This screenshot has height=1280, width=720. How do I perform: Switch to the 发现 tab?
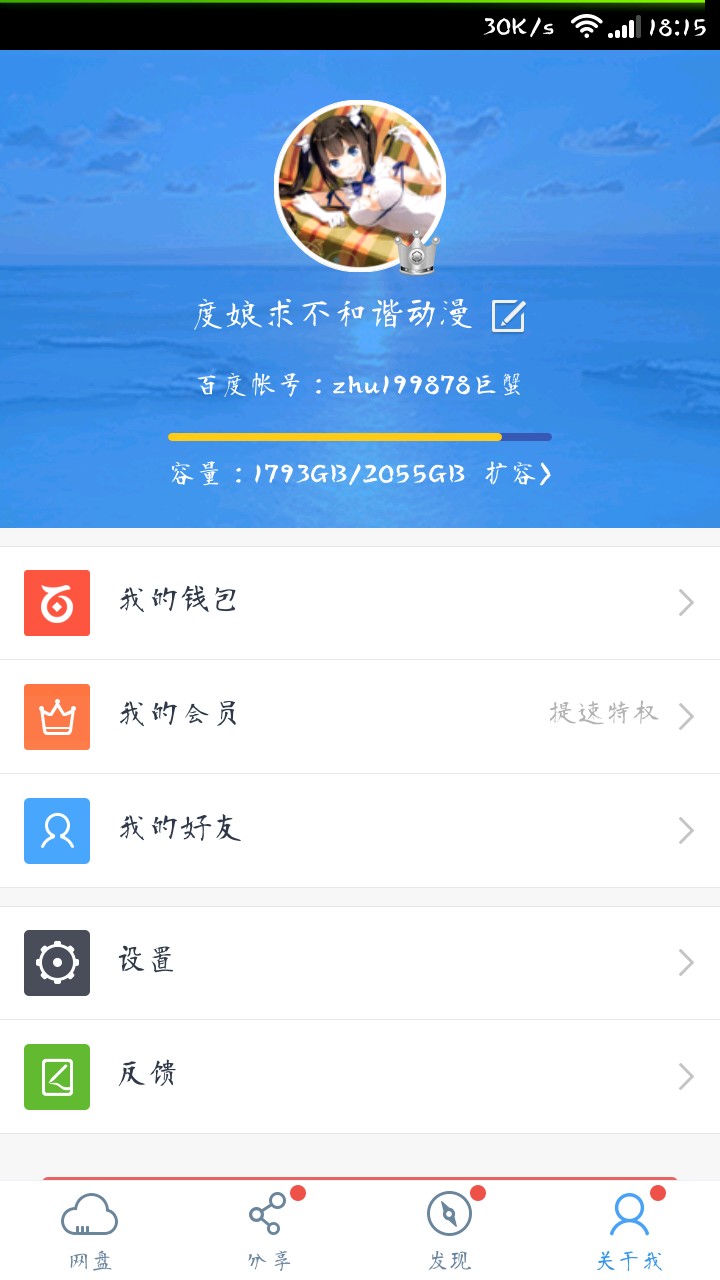(449, 1231)
